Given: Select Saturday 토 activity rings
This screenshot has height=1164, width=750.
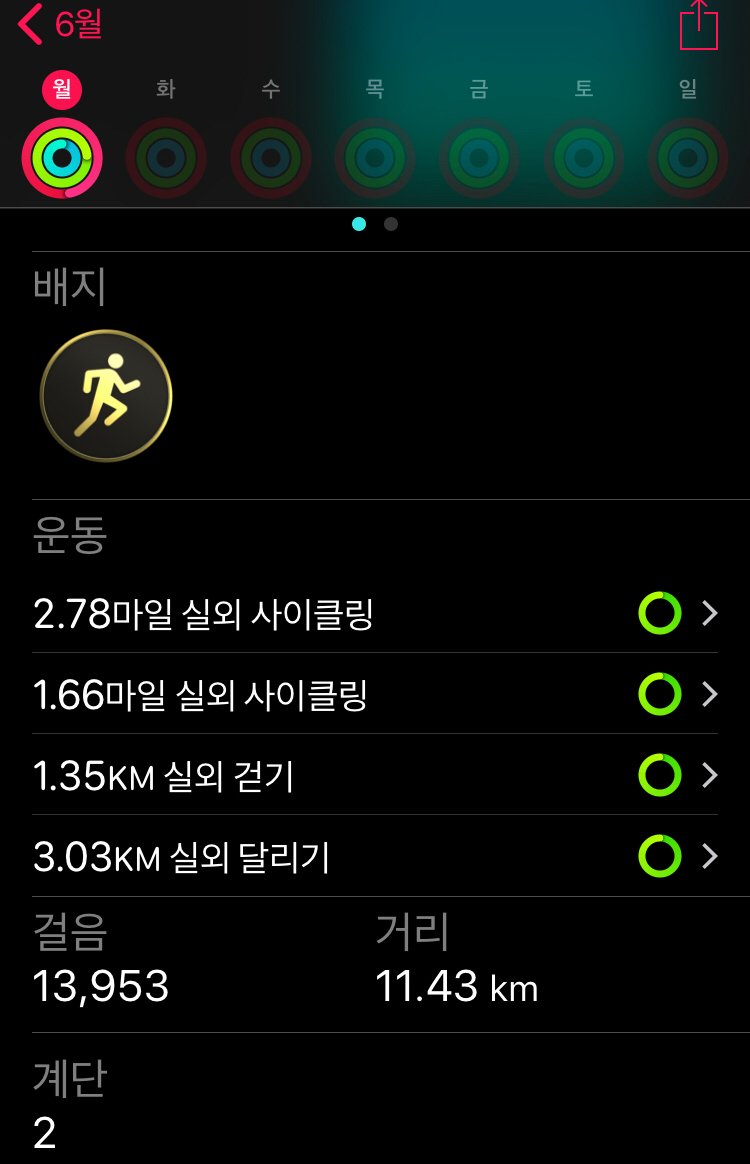Looking at the screenshot, I should point(584,157).
